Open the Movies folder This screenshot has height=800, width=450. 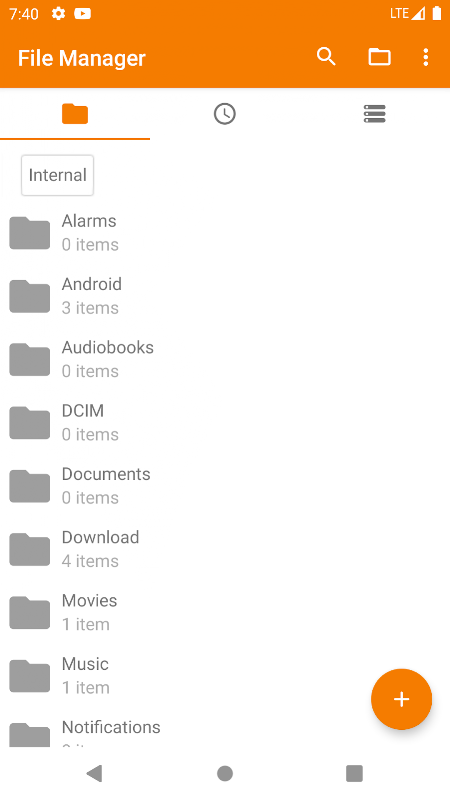point(225,612)
